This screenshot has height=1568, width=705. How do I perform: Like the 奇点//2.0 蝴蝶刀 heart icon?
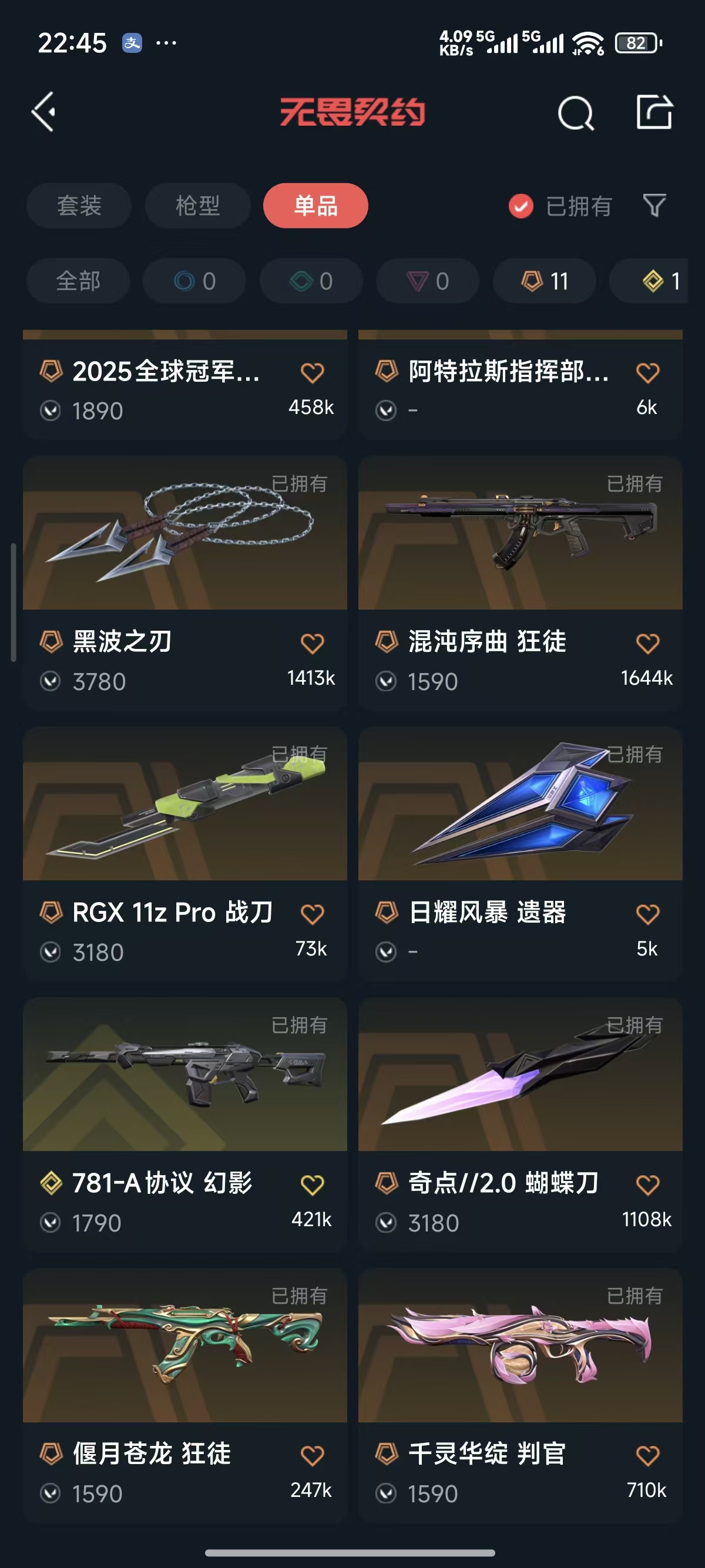point(647,1185)
